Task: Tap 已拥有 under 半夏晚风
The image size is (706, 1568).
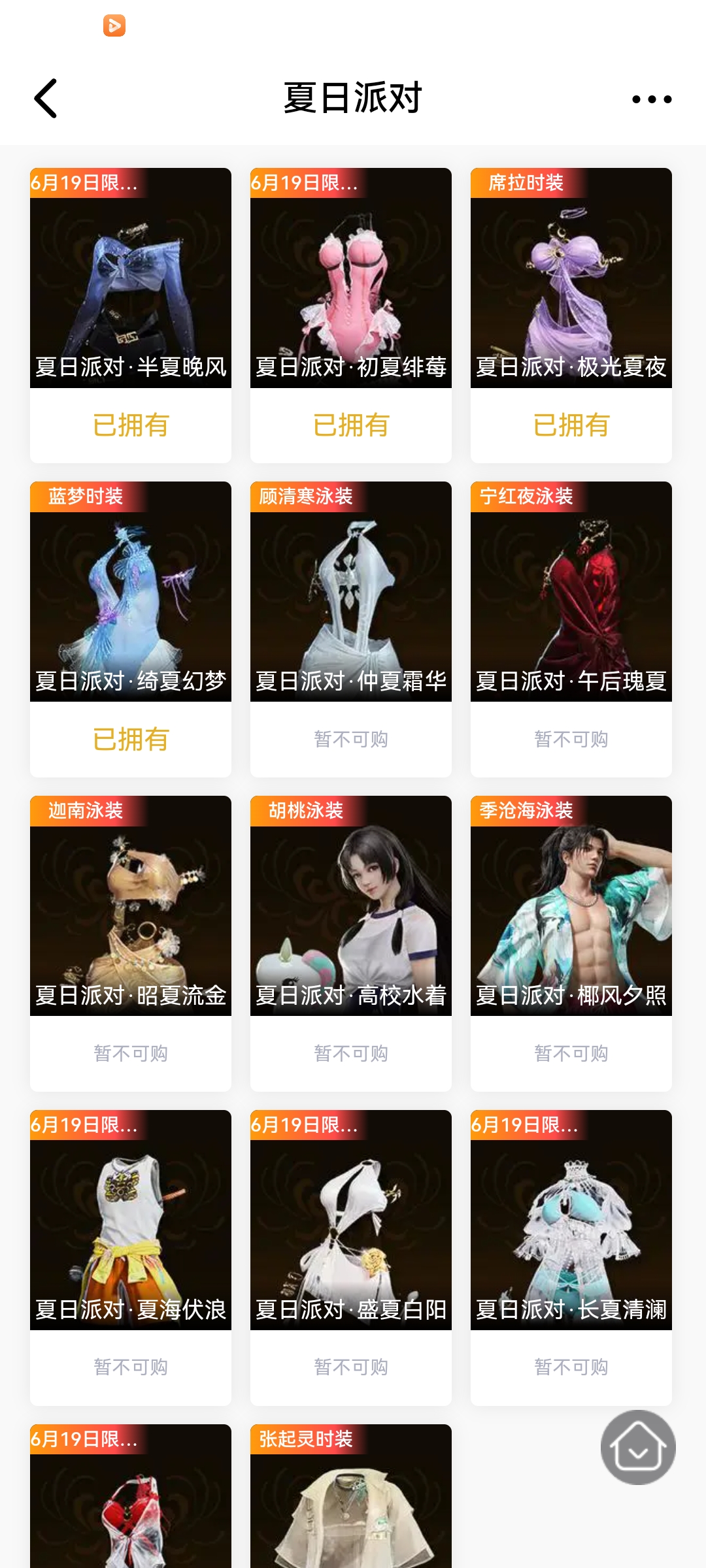Action: [x=131, y=425]
